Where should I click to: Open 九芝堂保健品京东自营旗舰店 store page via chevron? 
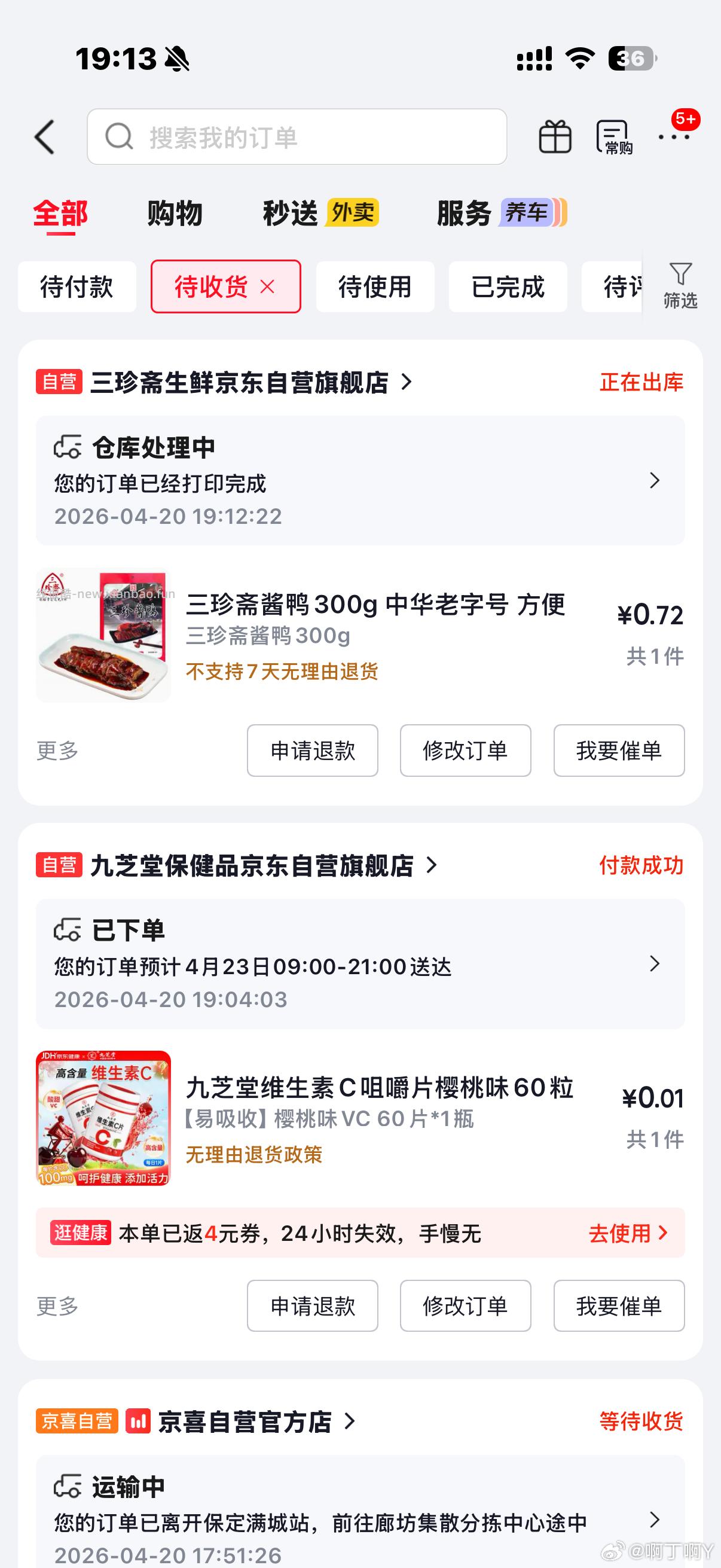click(434, 866)
